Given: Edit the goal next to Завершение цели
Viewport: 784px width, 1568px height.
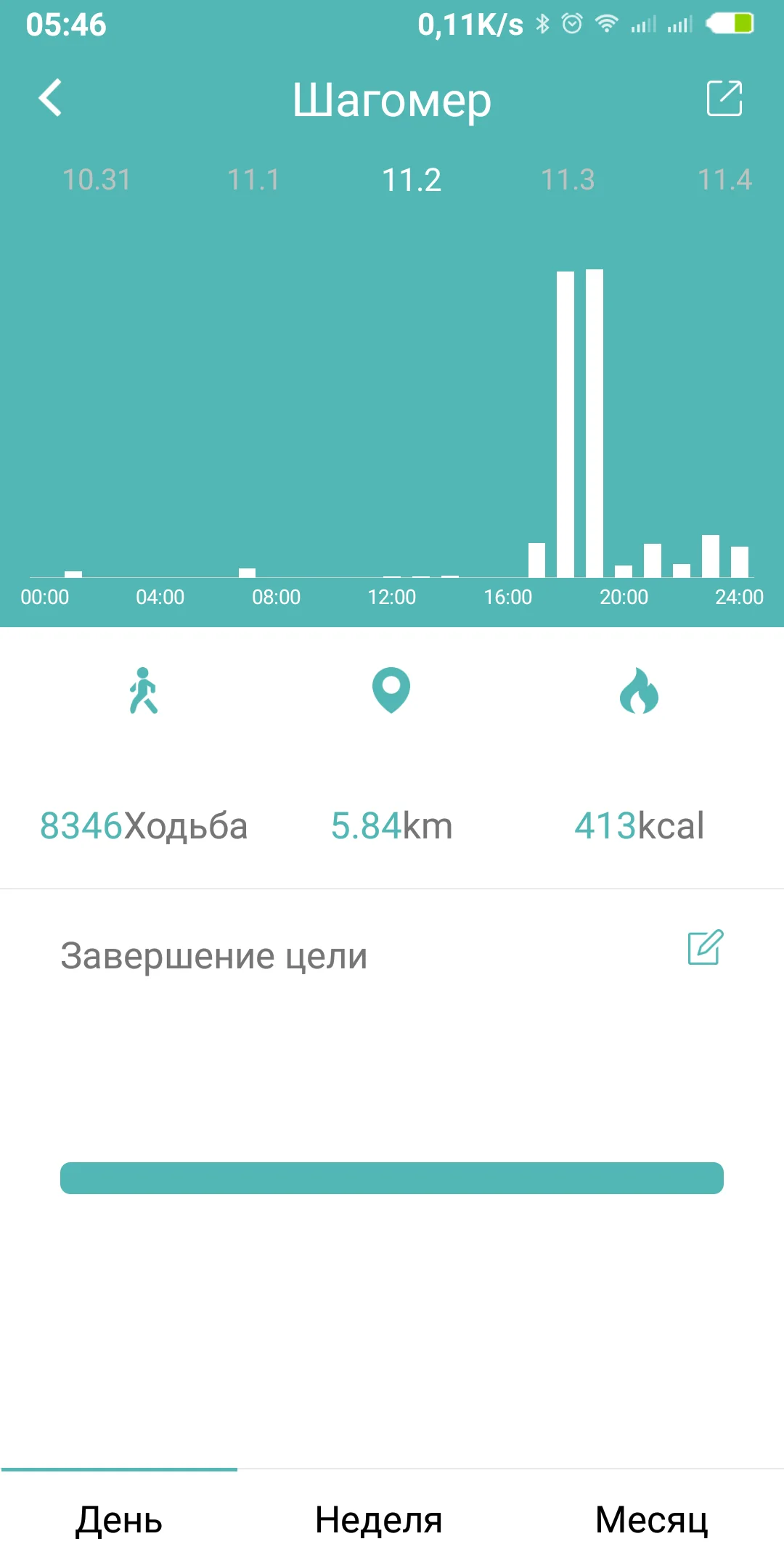Looking at the screenshot, I should tap(705, 947).
